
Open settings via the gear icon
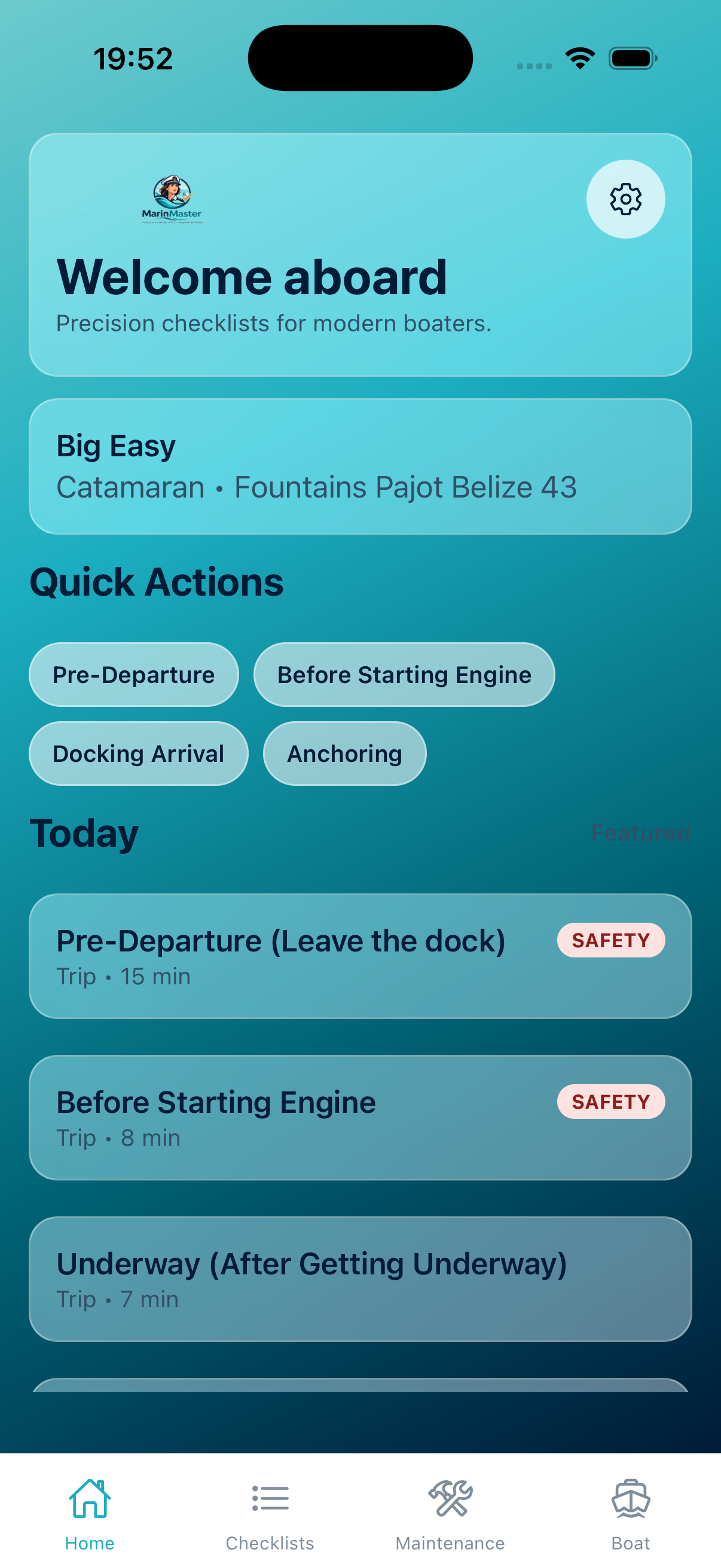[x=625, y=199]
